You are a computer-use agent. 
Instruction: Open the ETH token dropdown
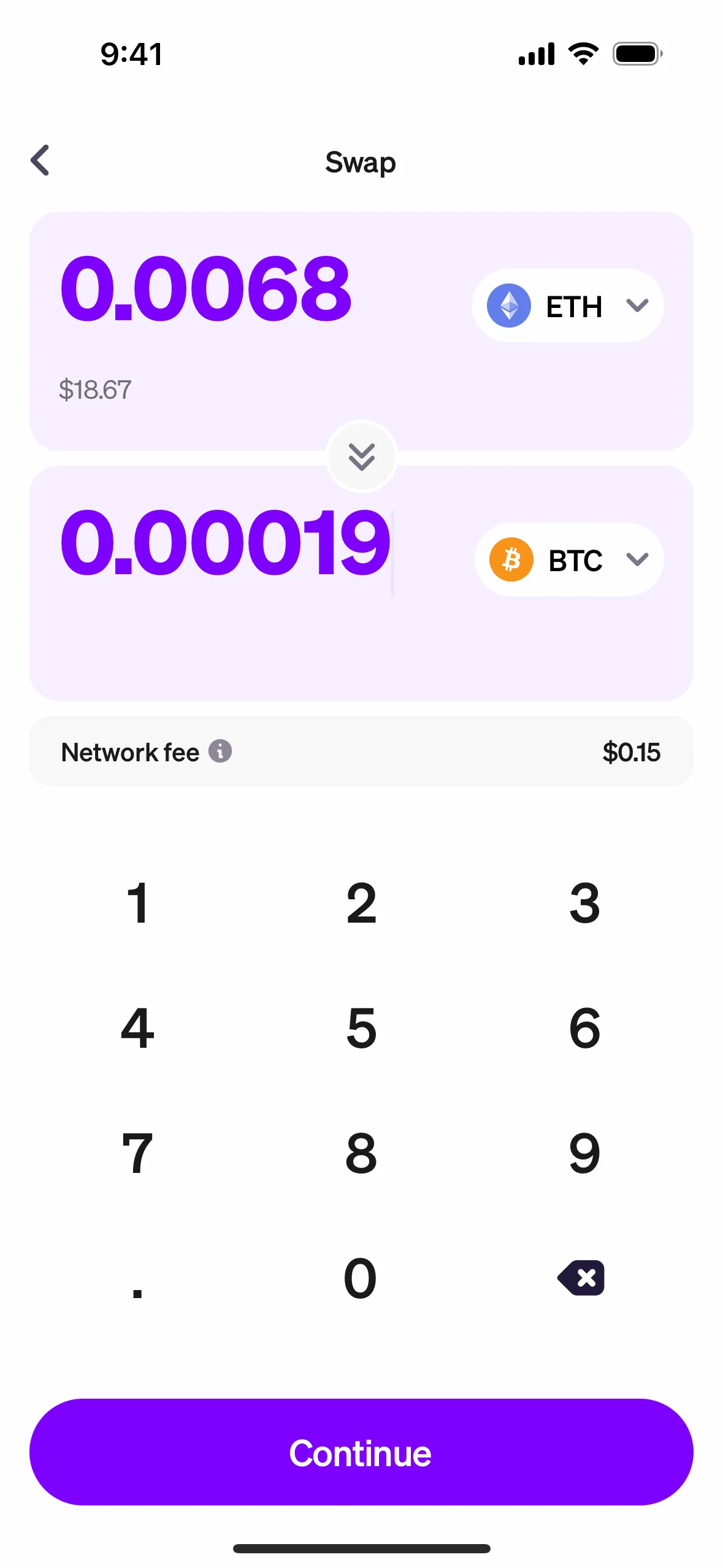pyautogui.click(x=568, y=306)
